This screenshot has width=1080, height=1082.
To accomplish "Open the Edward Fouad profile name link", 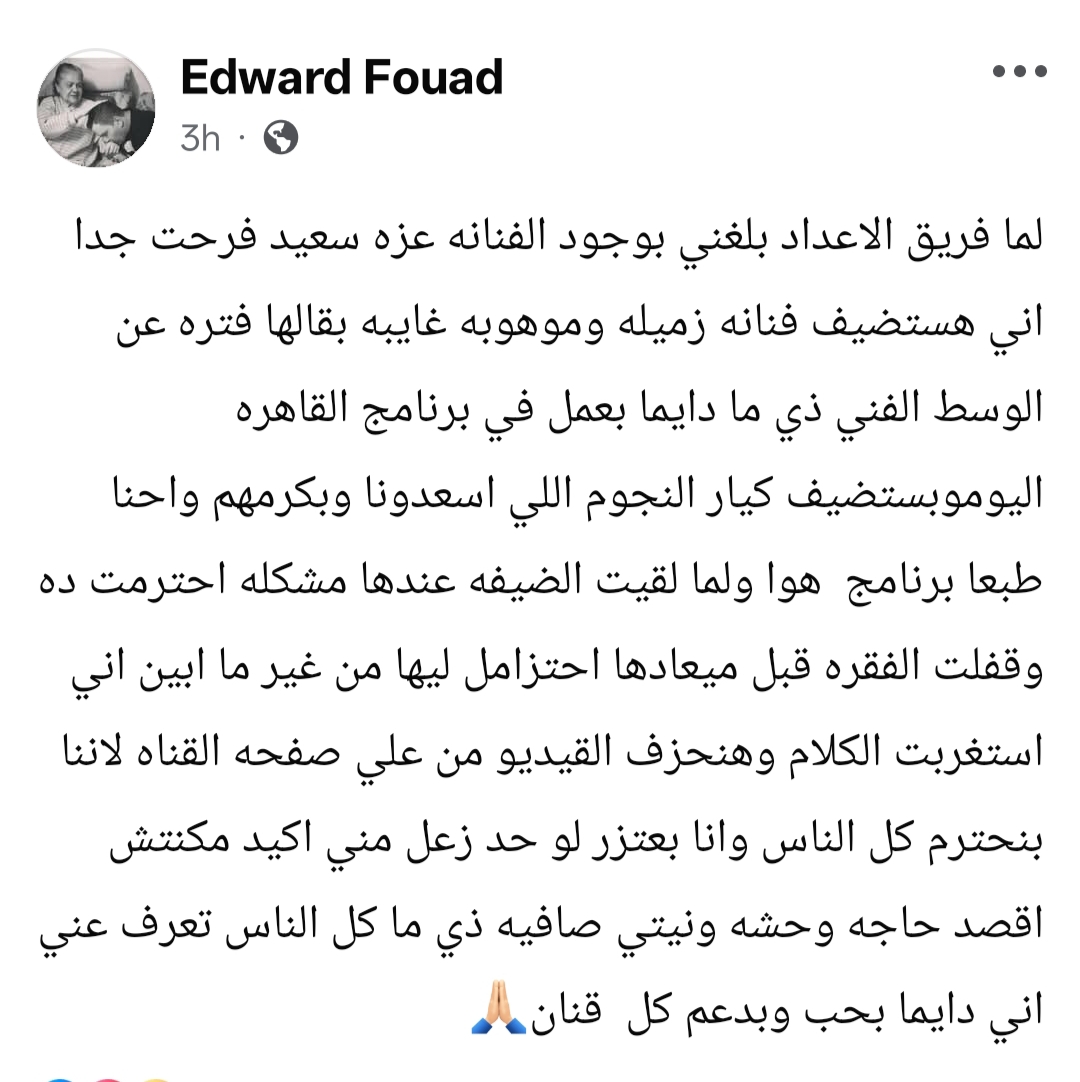I will tap(341, 77).
